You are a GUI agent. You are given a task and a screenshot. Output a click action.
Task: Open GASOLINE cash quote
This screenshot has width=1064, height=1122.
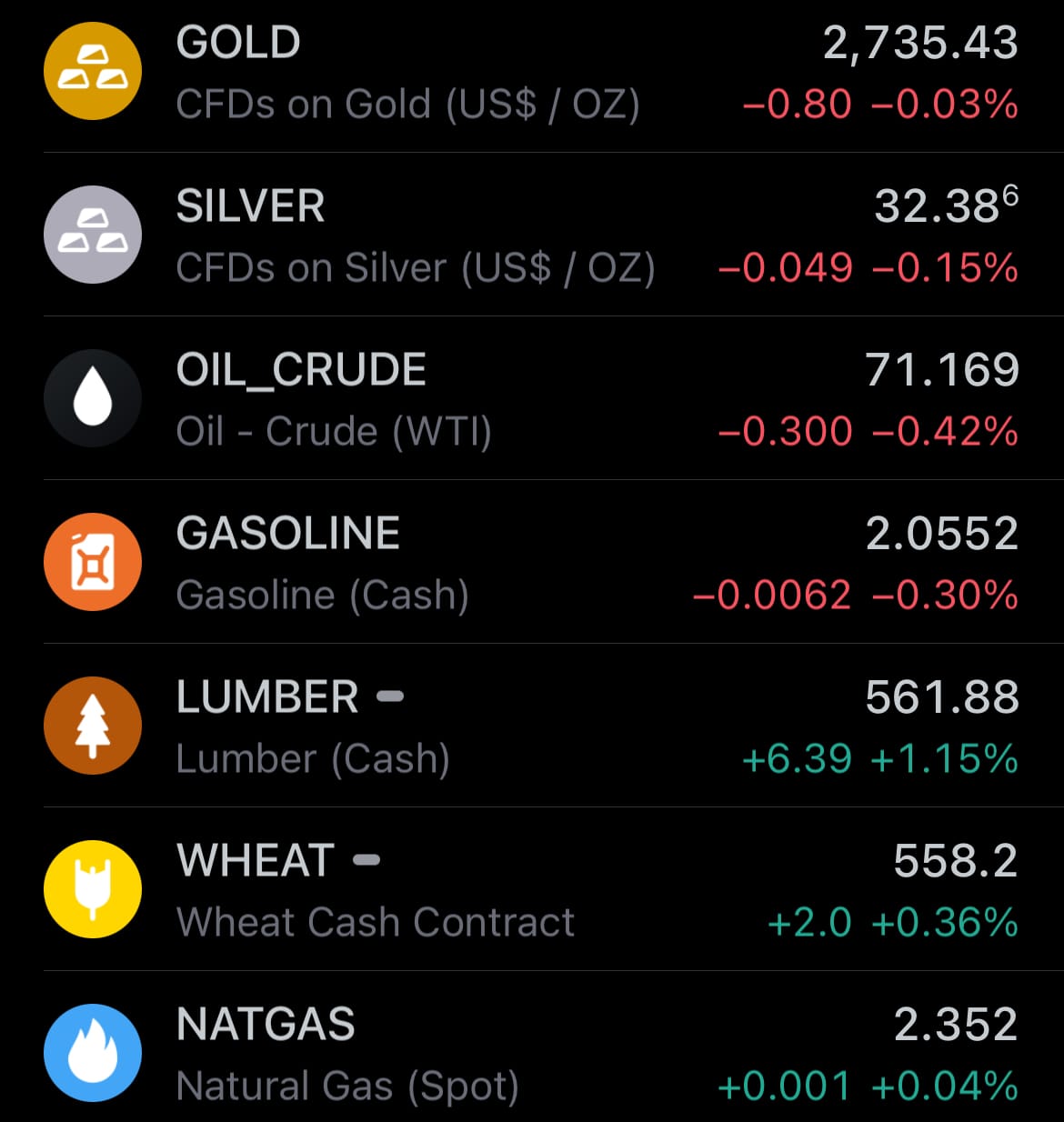[x=532, y=563]
